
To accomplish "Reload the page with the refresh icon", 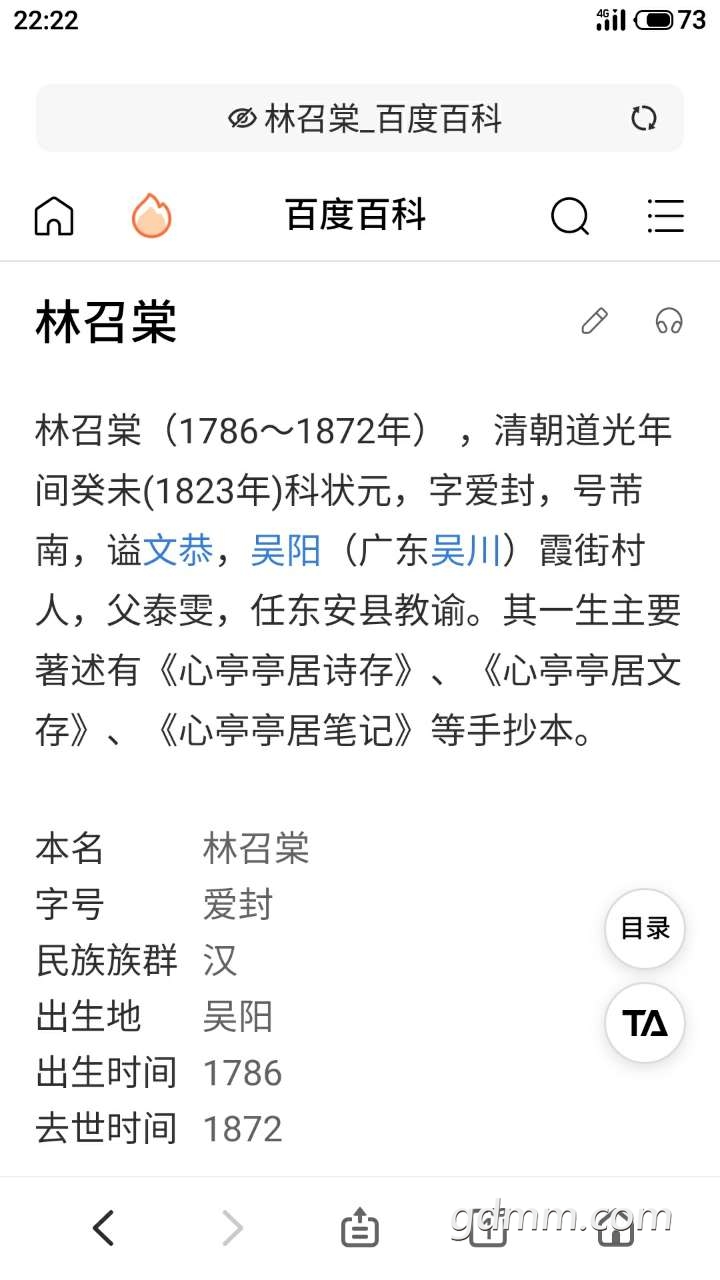I will coord(644,119).
